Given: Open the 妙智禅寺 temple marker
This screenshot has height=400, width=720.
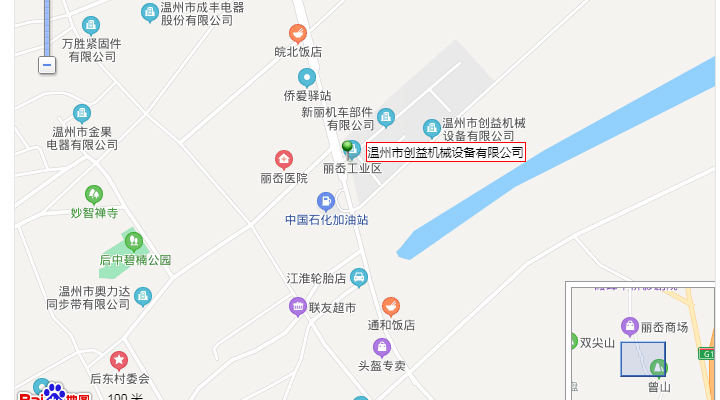Looking at the screenshot, I should coord(94,194).
